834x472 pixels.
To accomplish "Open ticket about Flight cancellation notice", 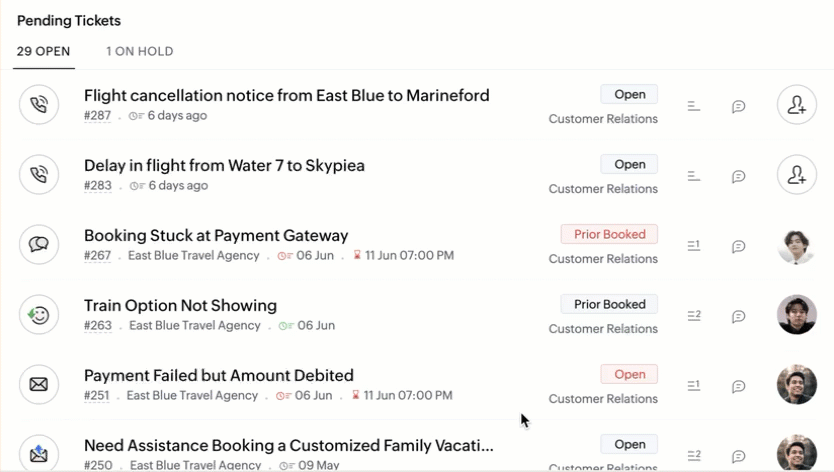I will tap(287, 96).
